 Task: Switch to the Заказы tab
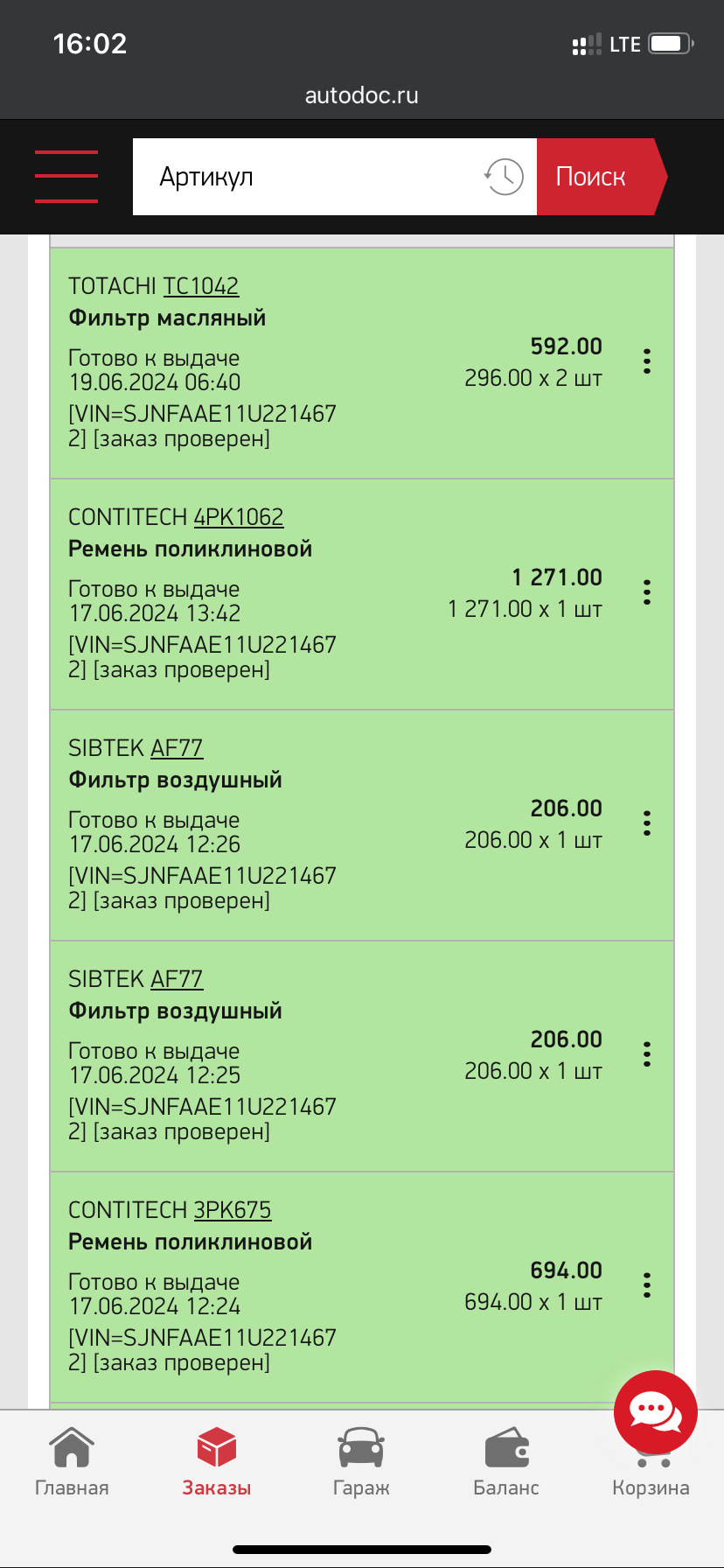(x=217, y=1462)
